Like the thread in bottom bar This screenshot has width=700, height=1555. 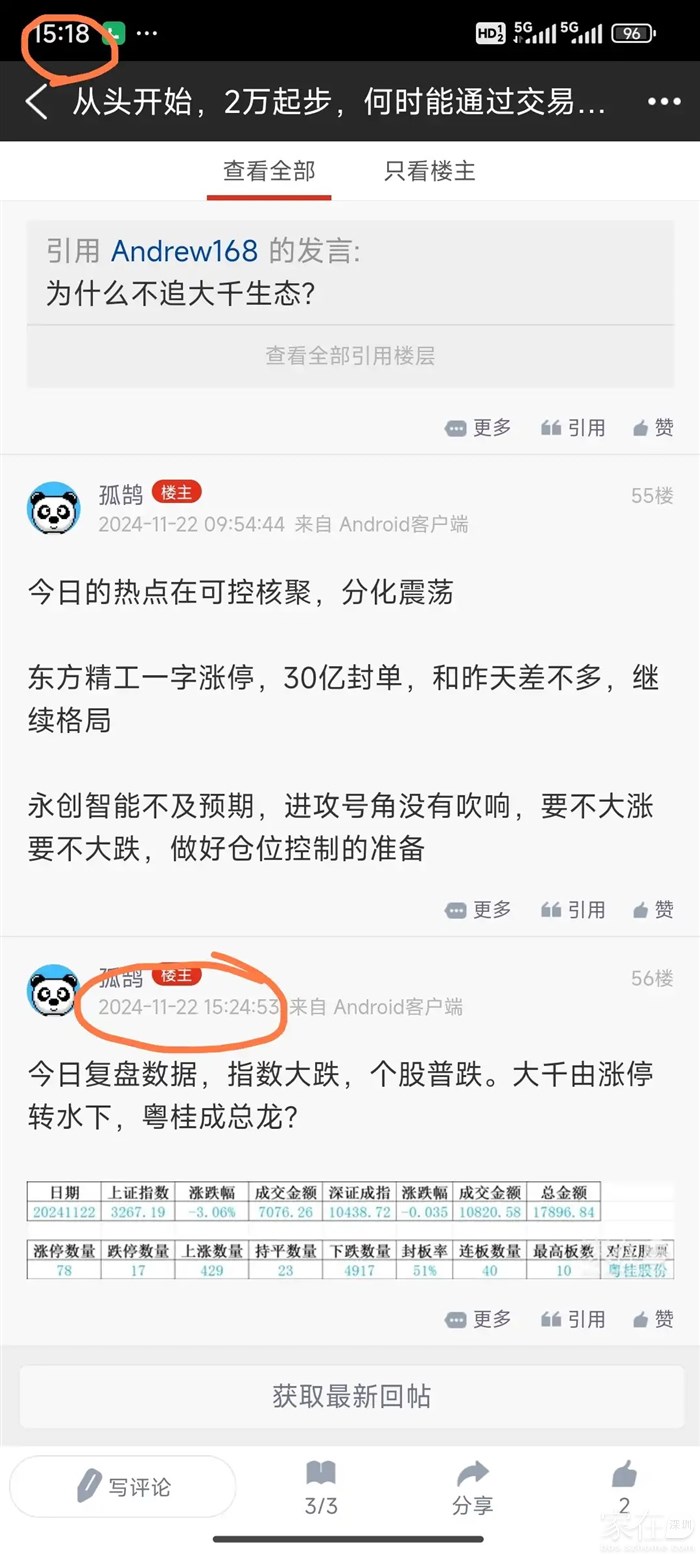click(624, 1488)
